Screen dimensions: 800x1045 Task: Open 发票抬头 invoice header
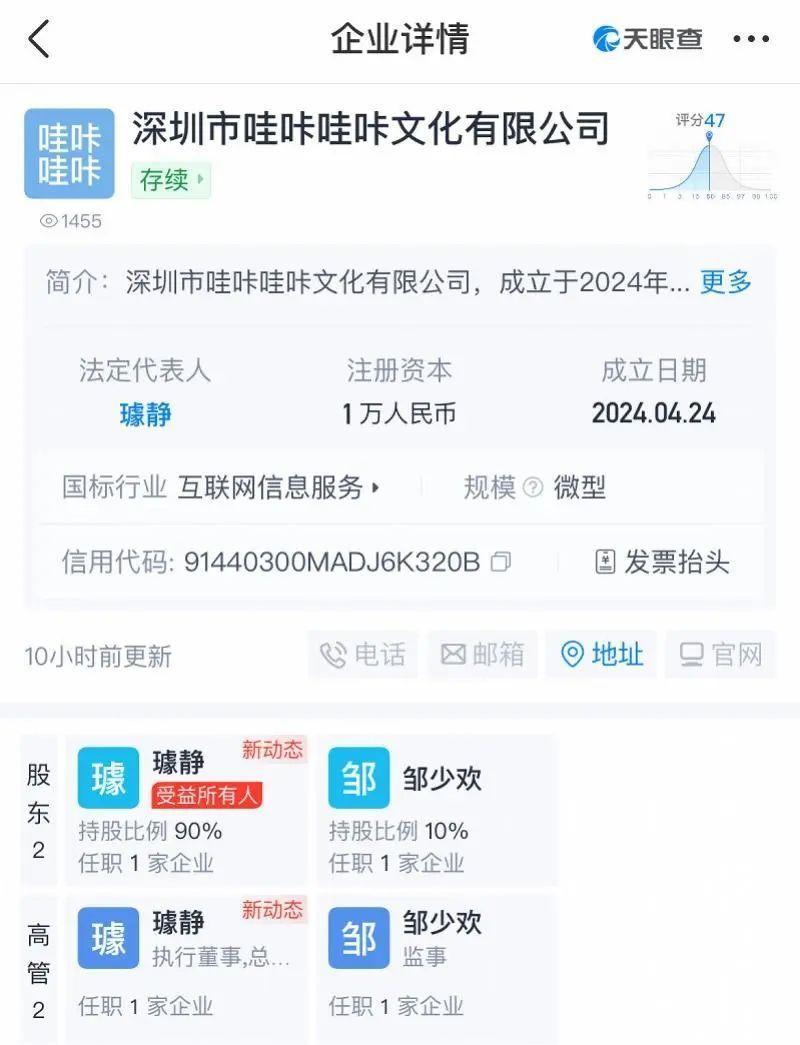point(662,562)
